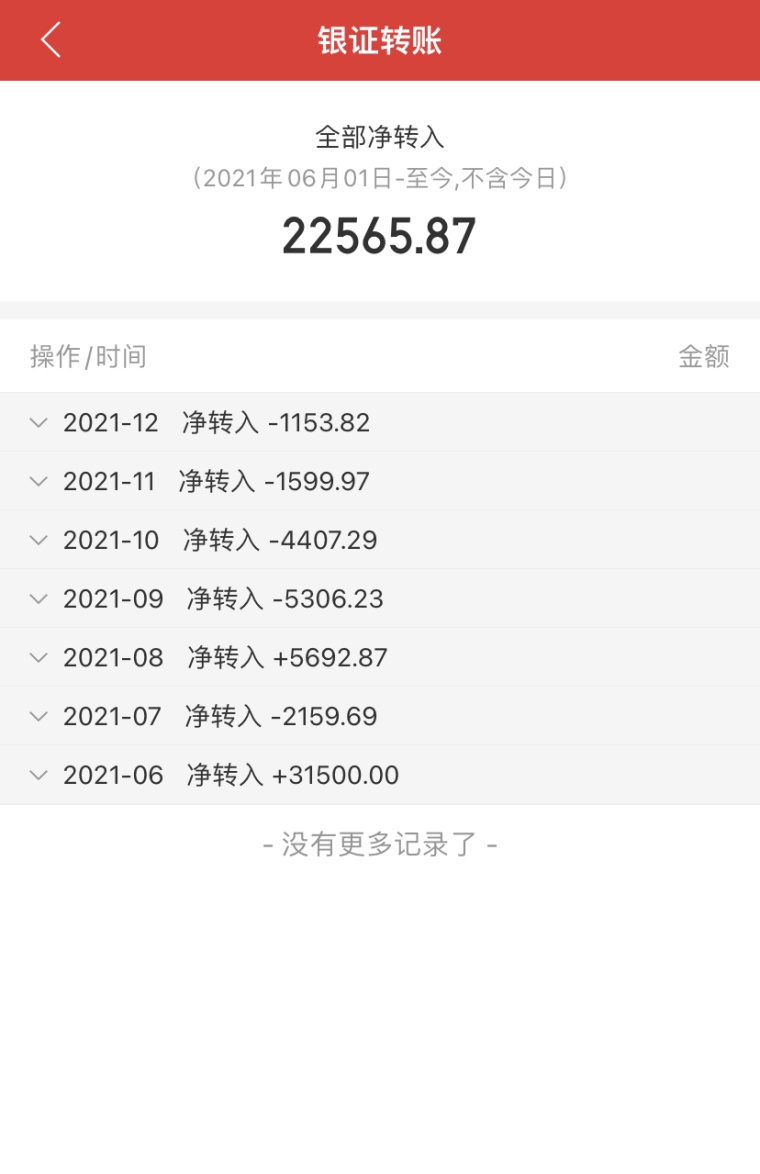Viewport: 760px width, 1174px height.
Task: Click the back arrow in the title bar
Action: coord(50,38)
